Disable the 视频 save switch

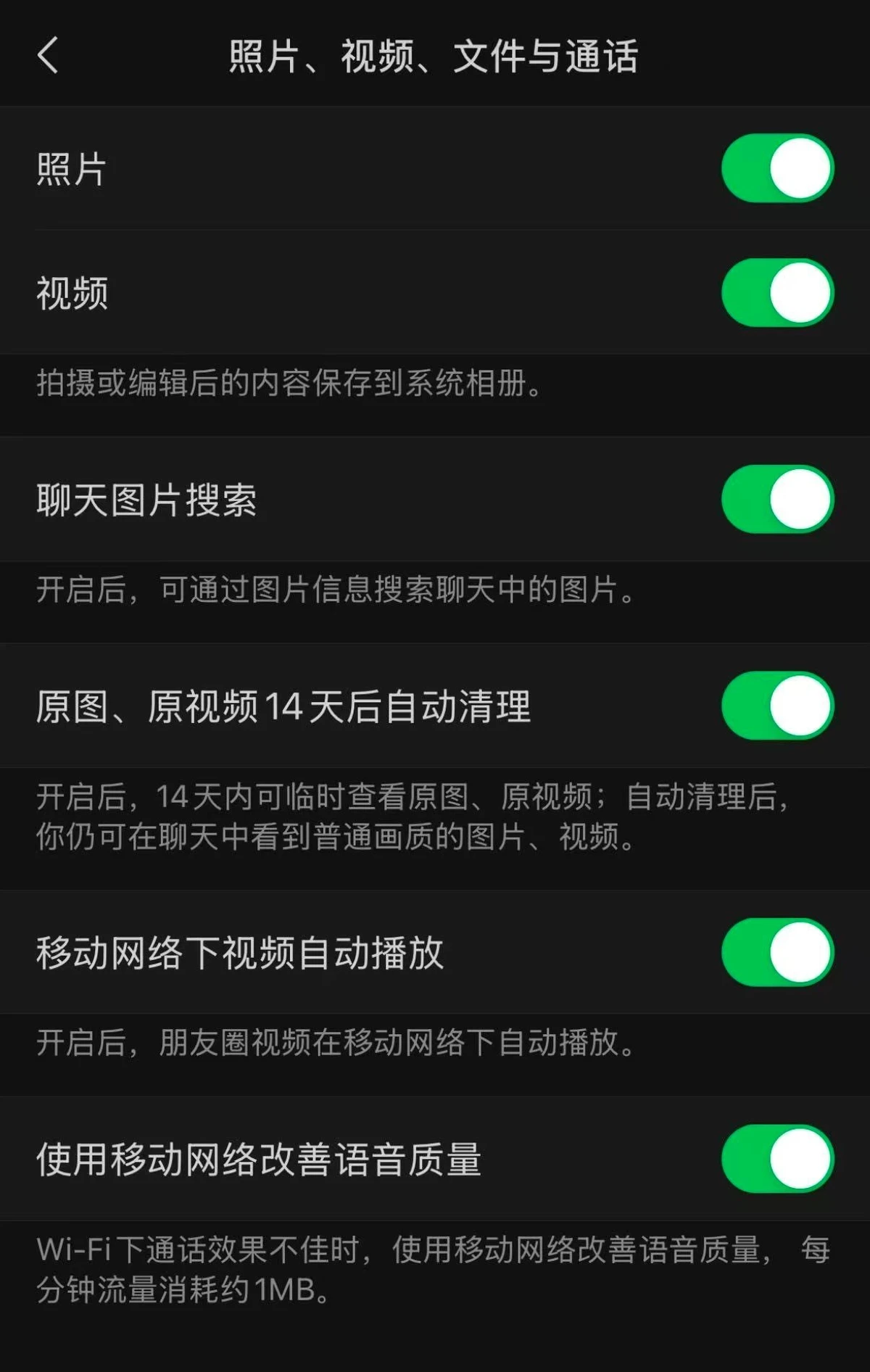click(x=777, y=292)
